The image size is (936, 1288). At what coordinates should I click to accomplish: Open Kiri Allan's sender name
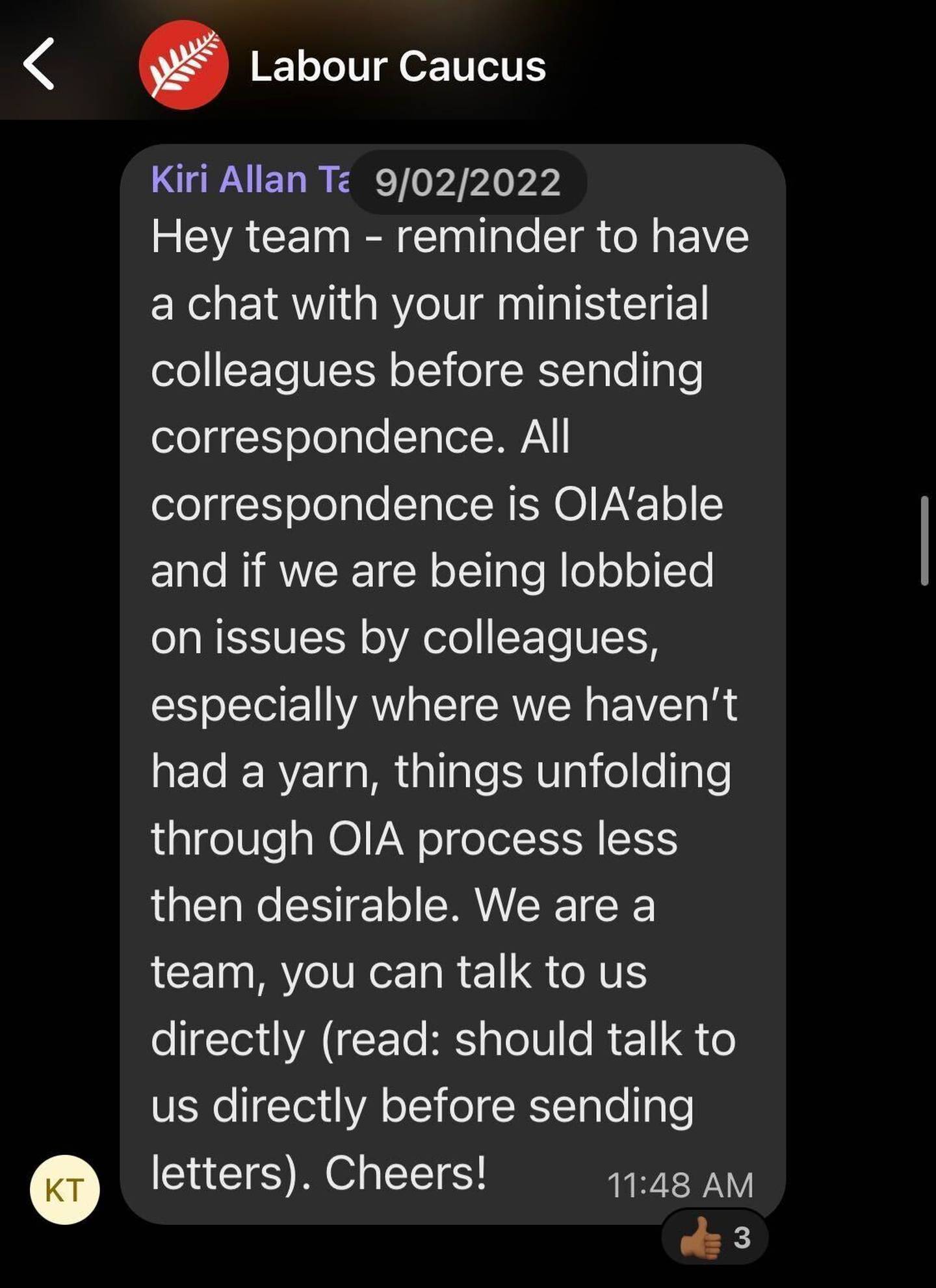(250, 179)
